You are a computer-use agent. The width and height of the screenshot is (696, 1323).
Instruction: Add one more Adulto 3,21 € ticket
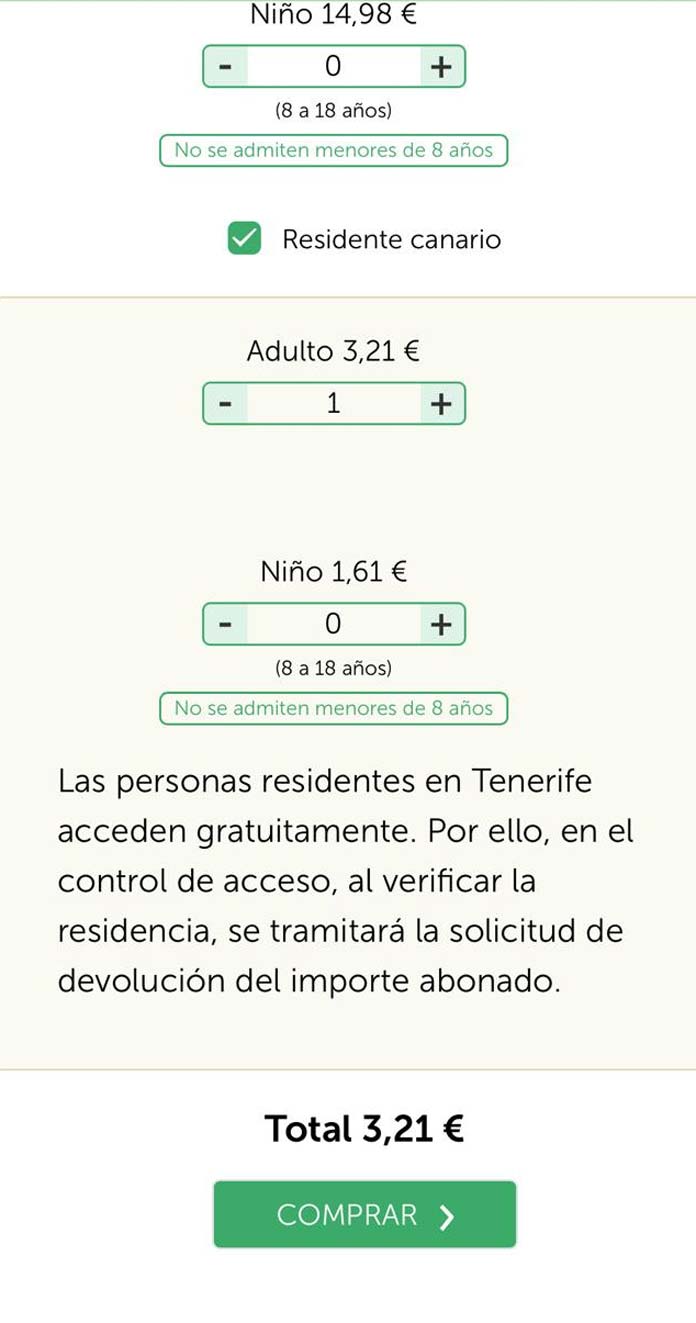[442, 404]
